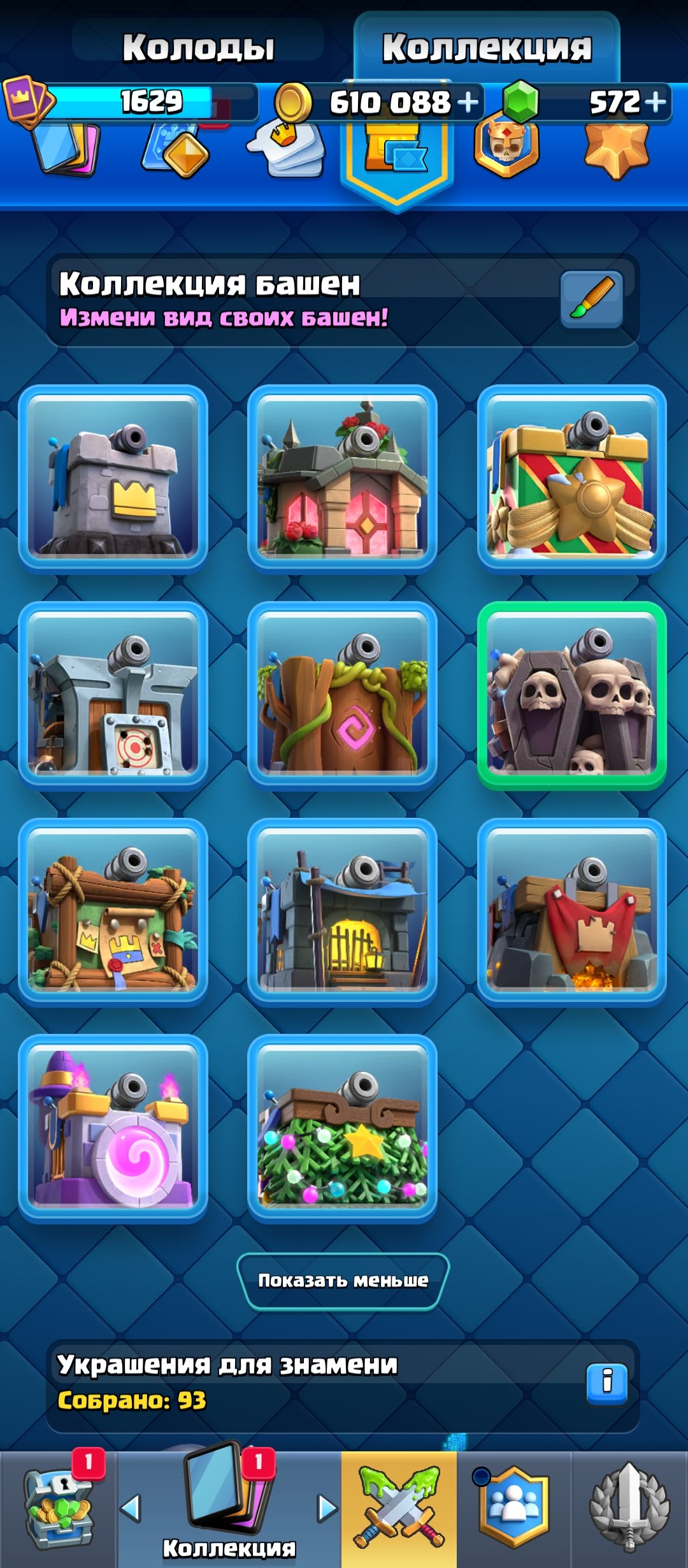Pick the red banner furnace tower skin
The image size is (688, 1568).
[572, 910]
